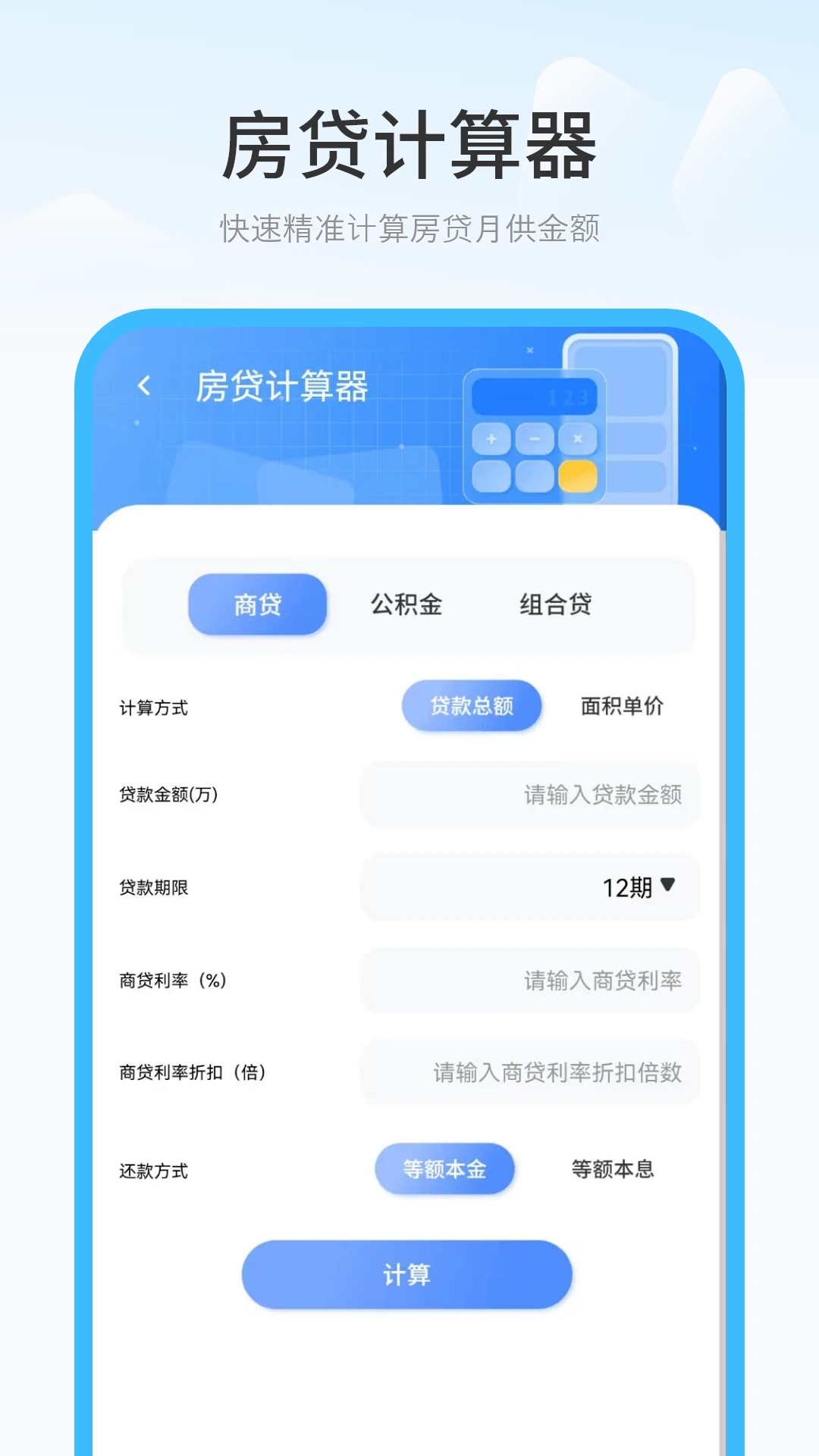Tap the 计算 button to calculate

tap(406, 1274)
